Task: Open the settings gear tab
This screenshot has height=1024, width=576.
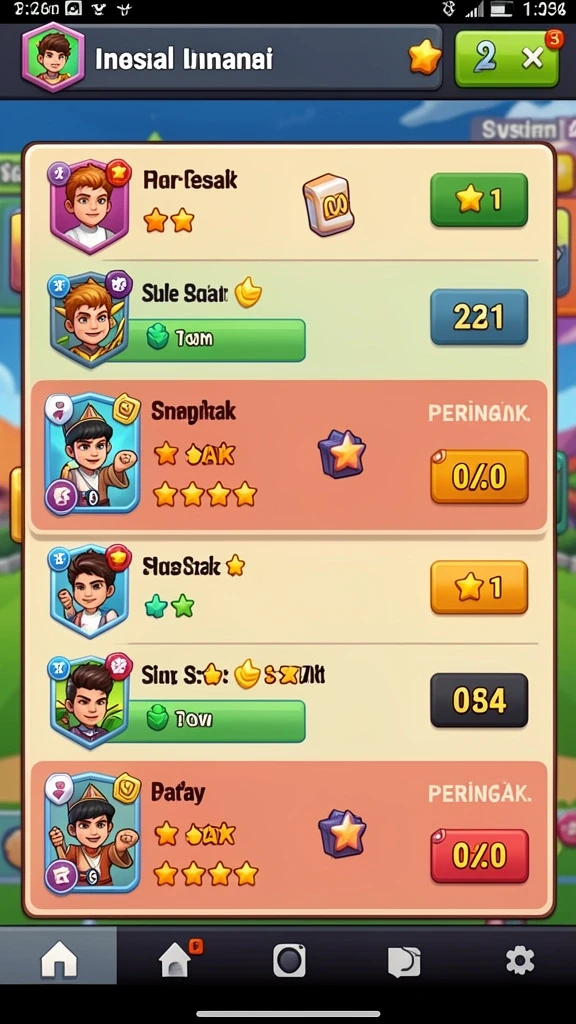Action: [x=520, y=961]
